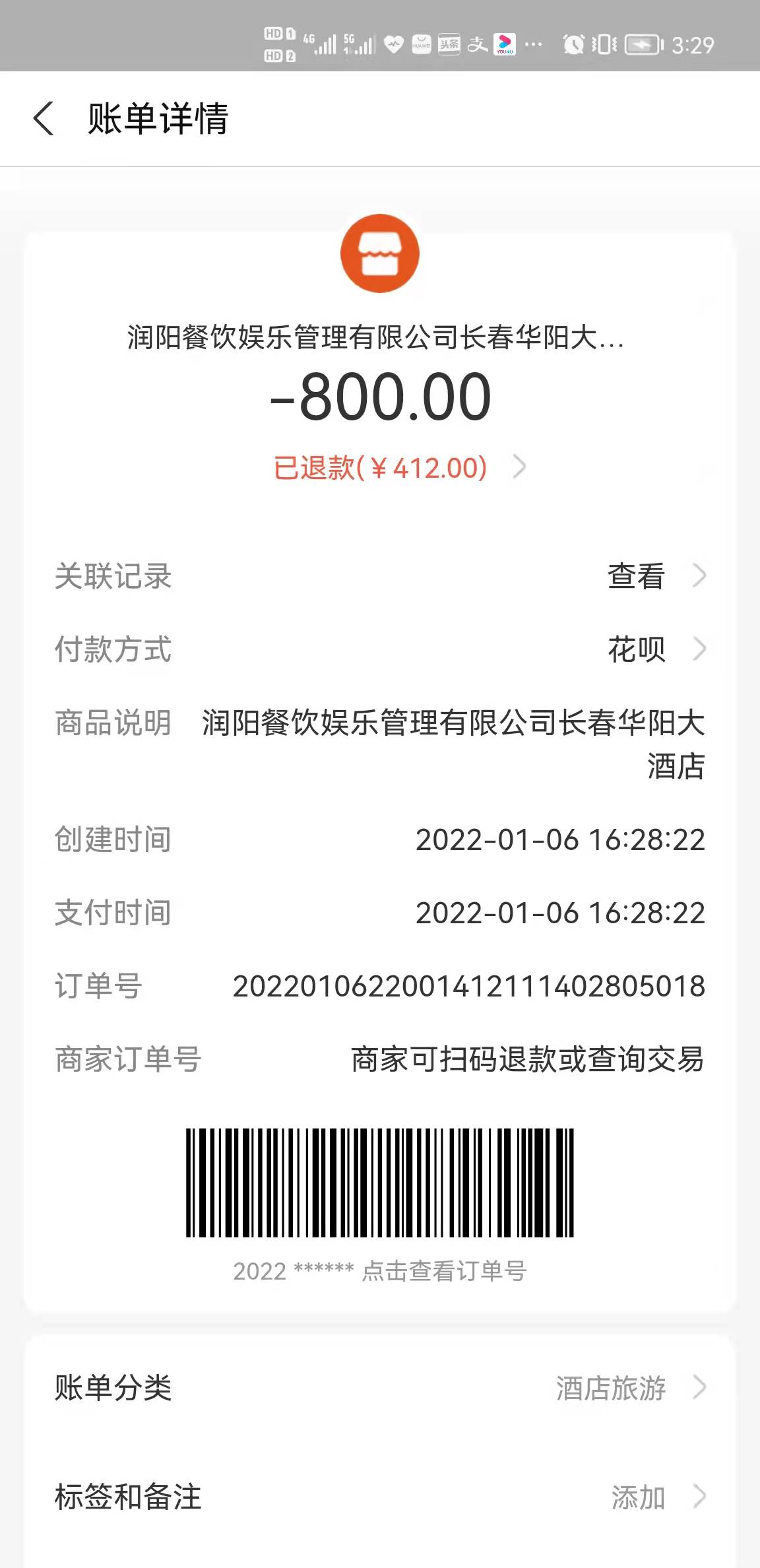Go back from bill details
This screenshot has width=760, height=1568.
pyautogui.click(x=44, y=119)
